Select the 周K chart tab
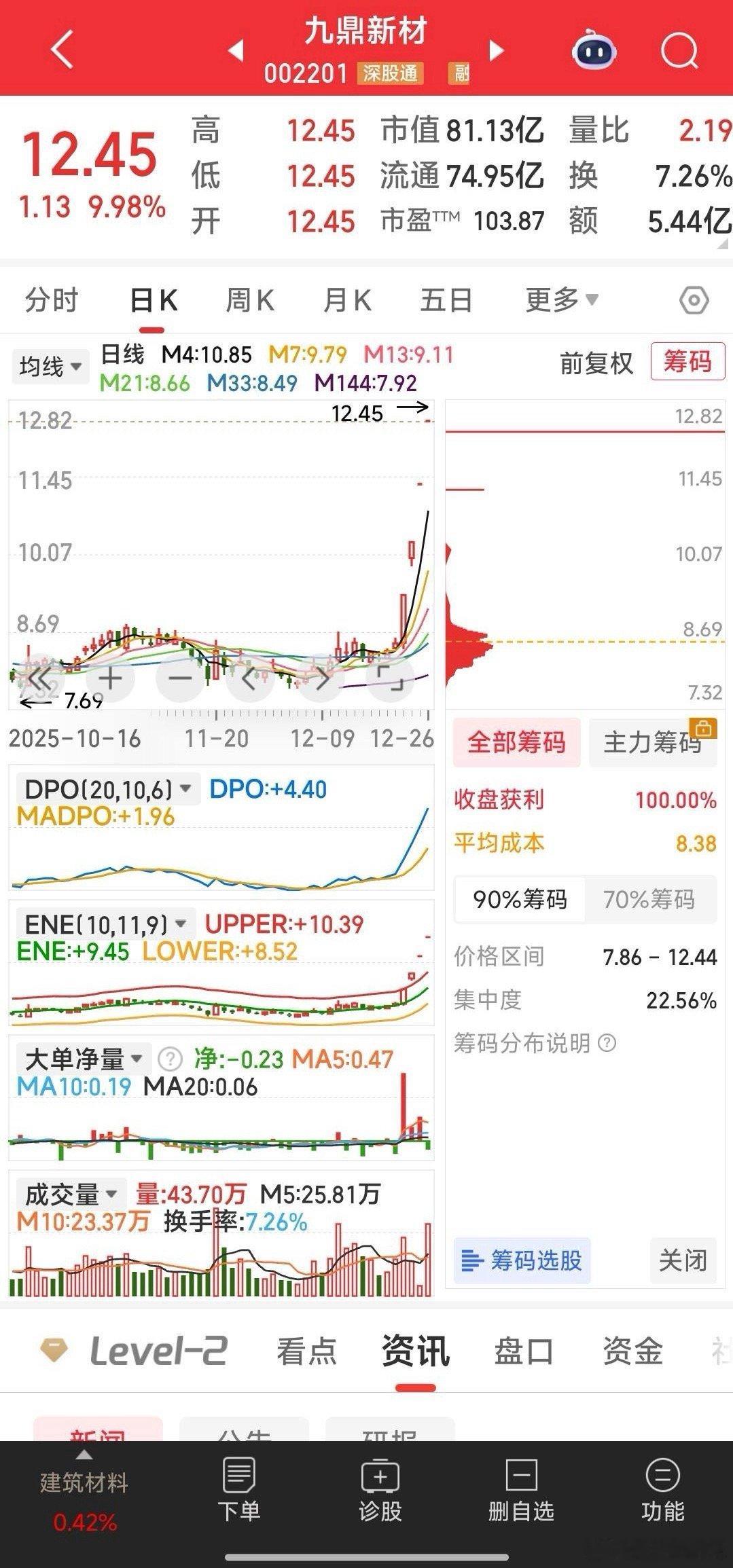 coord(249,300)
